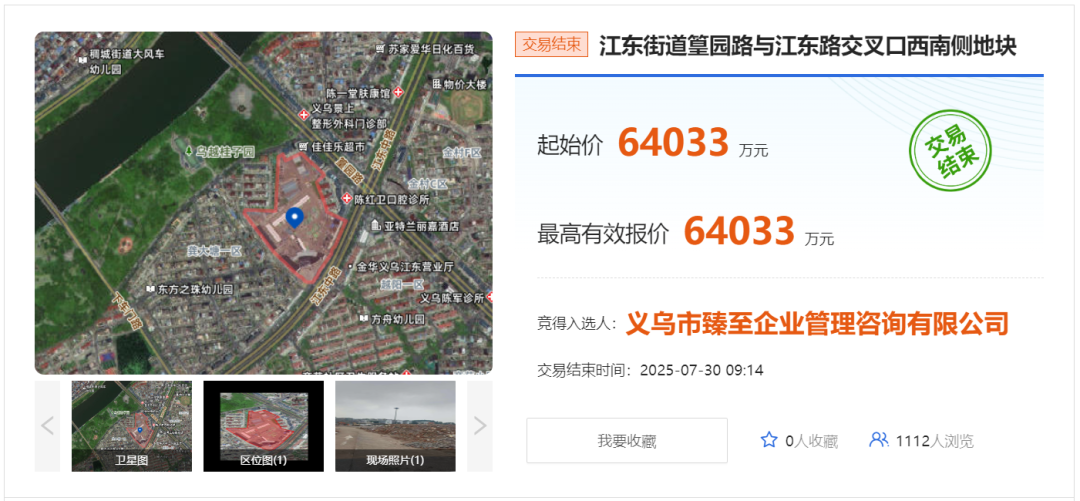Tap the 我要收藏 button
Viewport: 1080px width, 501px height.
627,441
